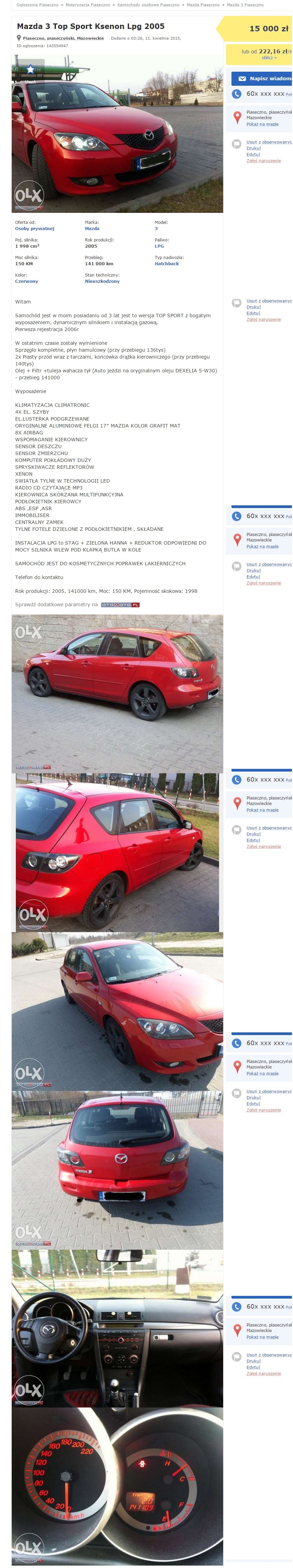Viewport: 293px width, 1568px height.
Task: Tap the Czerwony color link
Action: coord(27,282)
